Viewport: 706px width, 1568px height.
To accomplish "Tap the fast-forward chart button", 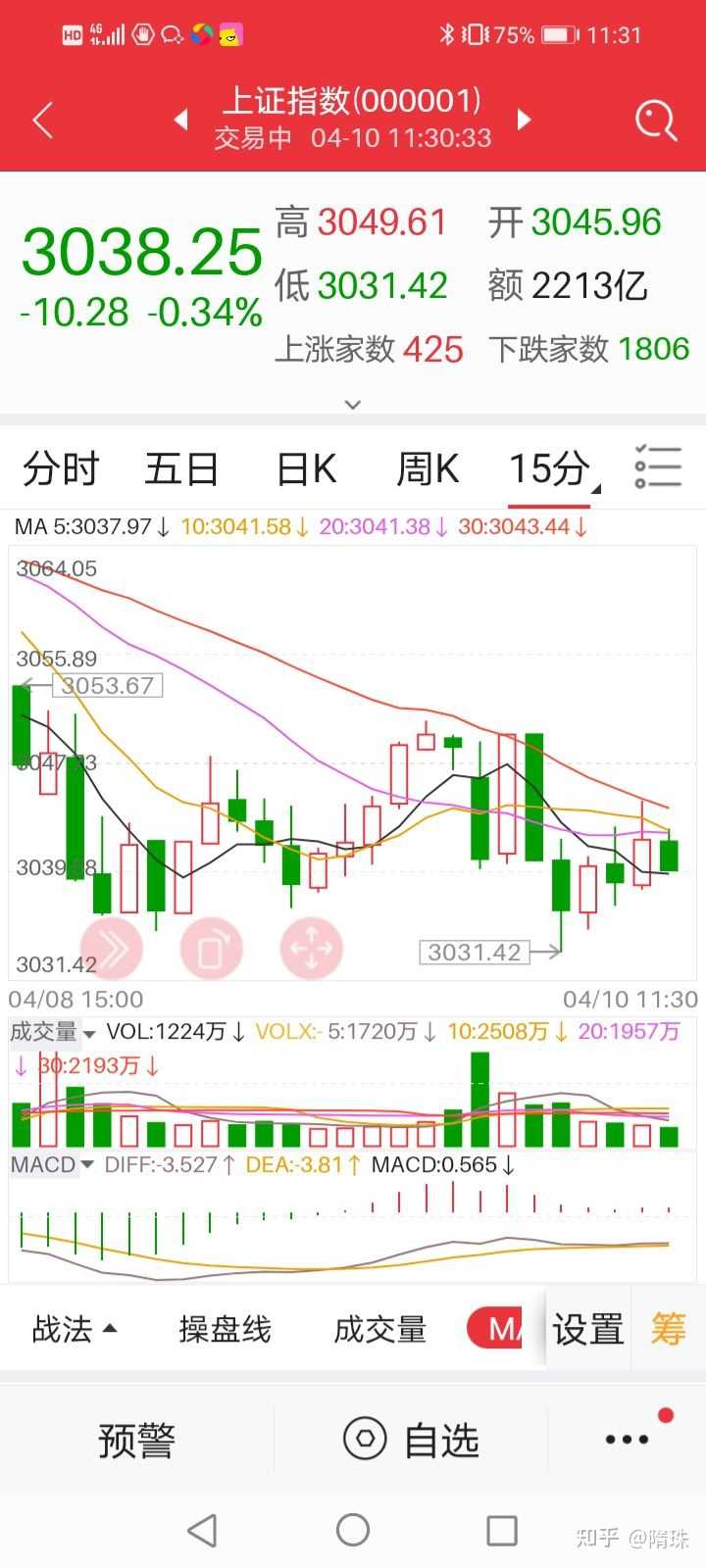I will 112,949.
